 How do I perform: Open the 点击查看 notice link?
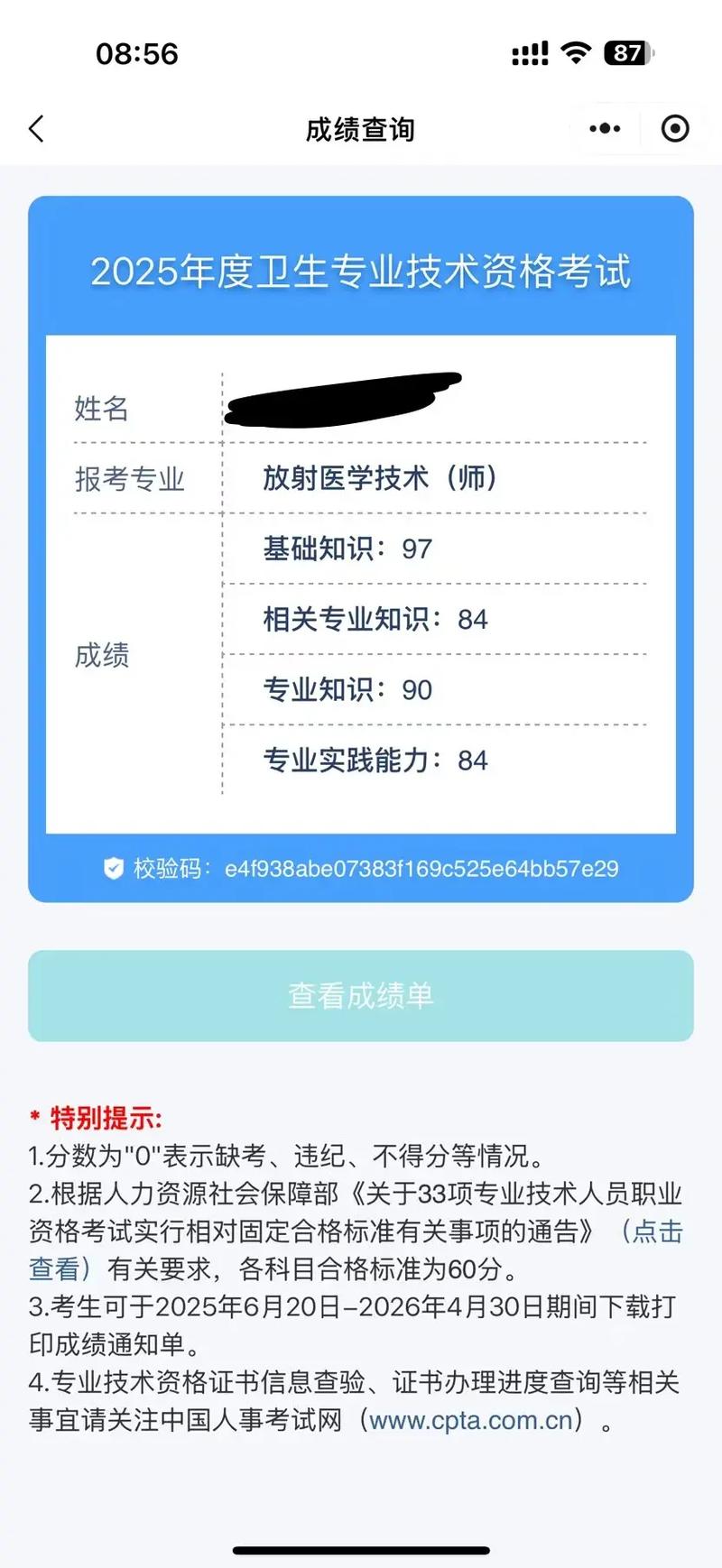pyautogui.click(x=651, y=1231)
